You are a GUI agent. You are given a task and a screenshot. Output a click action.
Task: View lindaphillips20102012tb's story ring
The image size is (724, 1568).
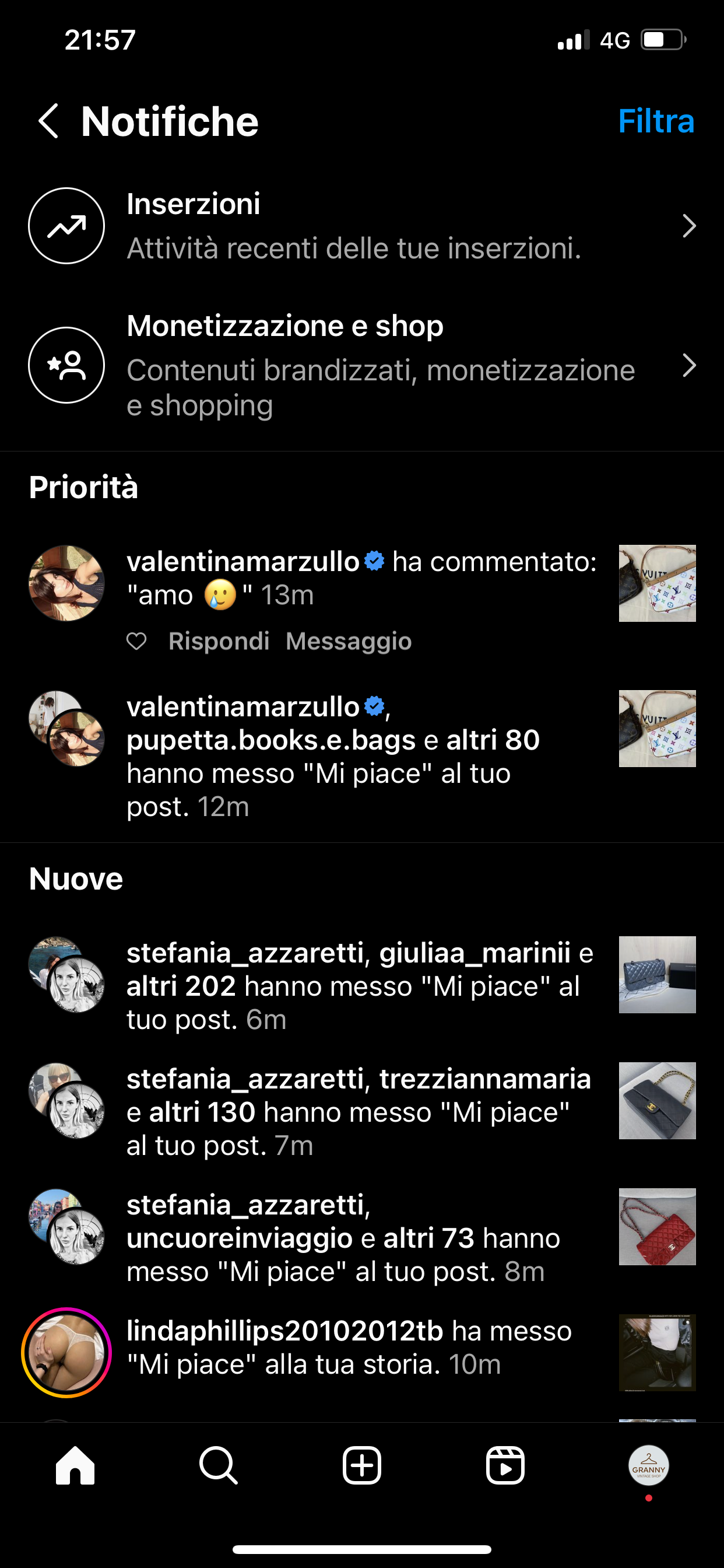(66, 1353)
